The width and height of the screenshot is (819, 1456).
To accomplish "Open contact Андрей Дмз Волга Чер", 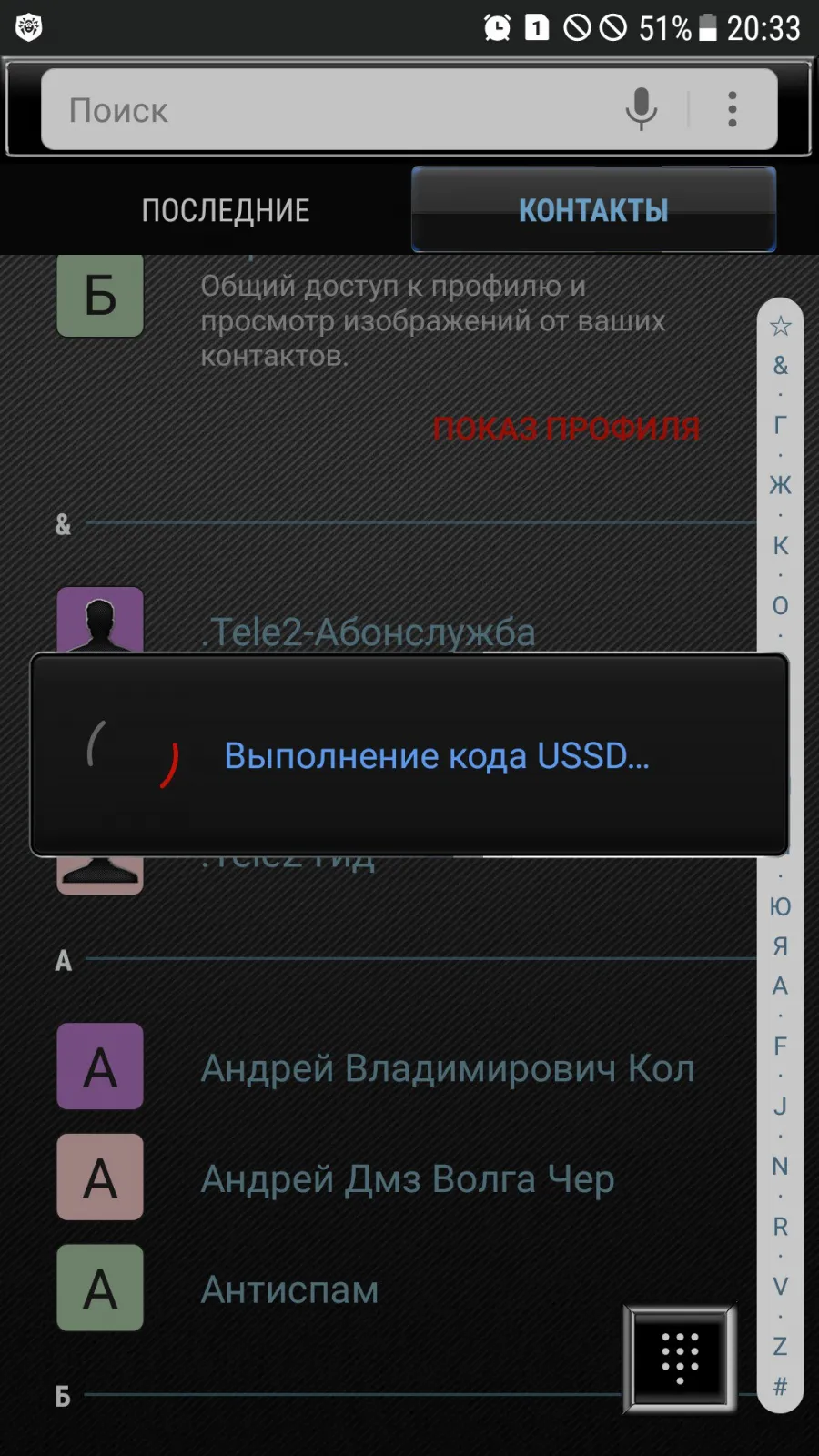I will click(x=405, y=1178).
